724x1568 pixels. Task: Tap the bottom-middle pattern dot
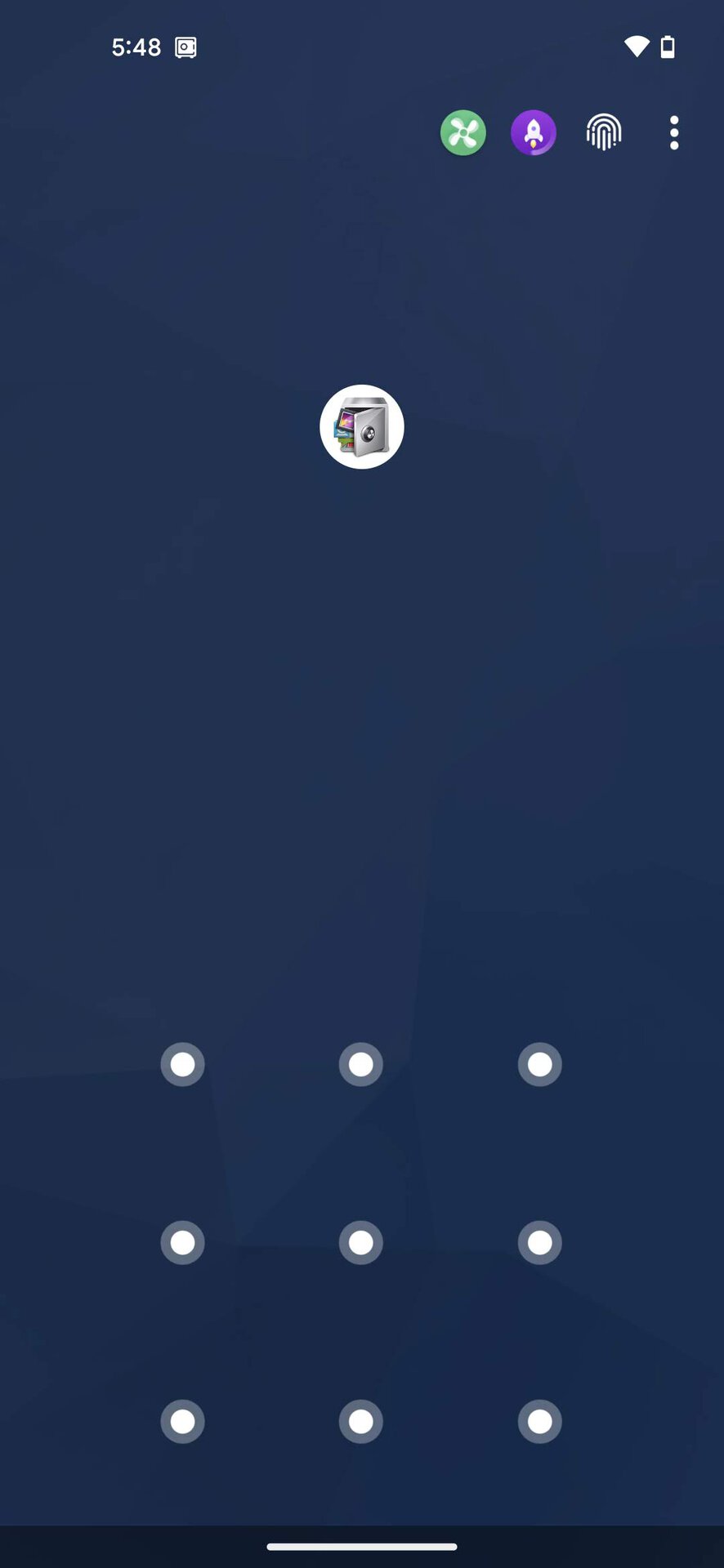tap(361, 1422)
